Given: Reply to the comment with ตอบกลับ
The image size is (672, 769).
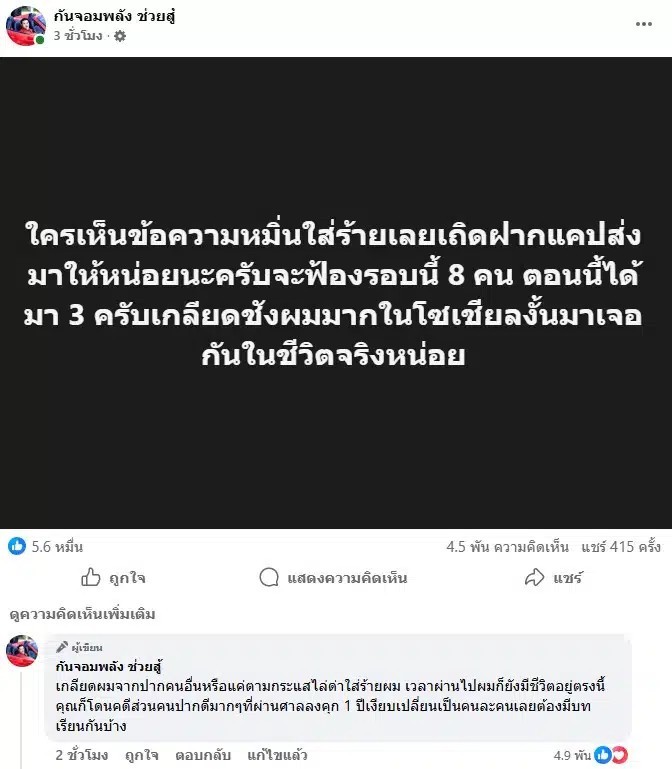Looking at the screenshot, I should tap(202, 755).
